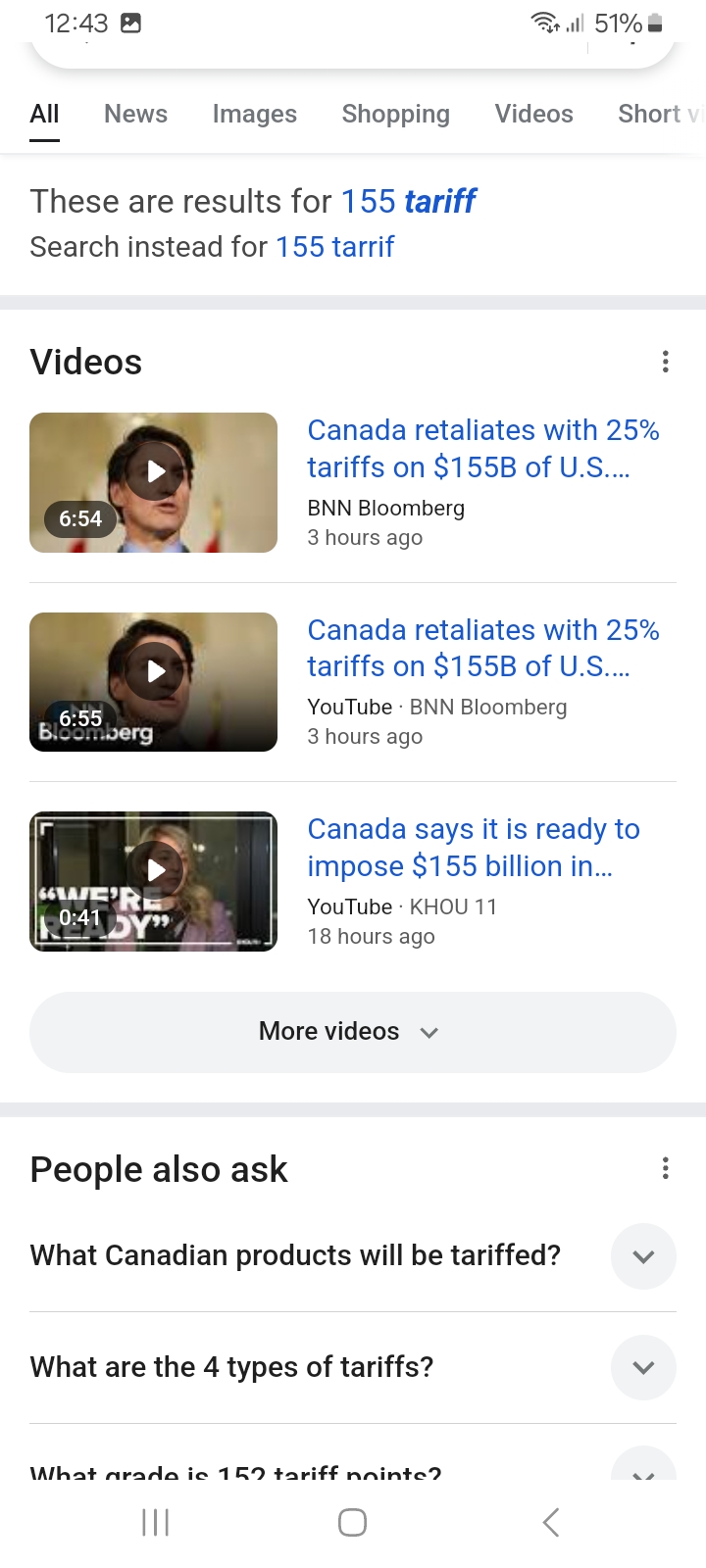Expand What are the 4 types of tariffs?

[353, 1367]
